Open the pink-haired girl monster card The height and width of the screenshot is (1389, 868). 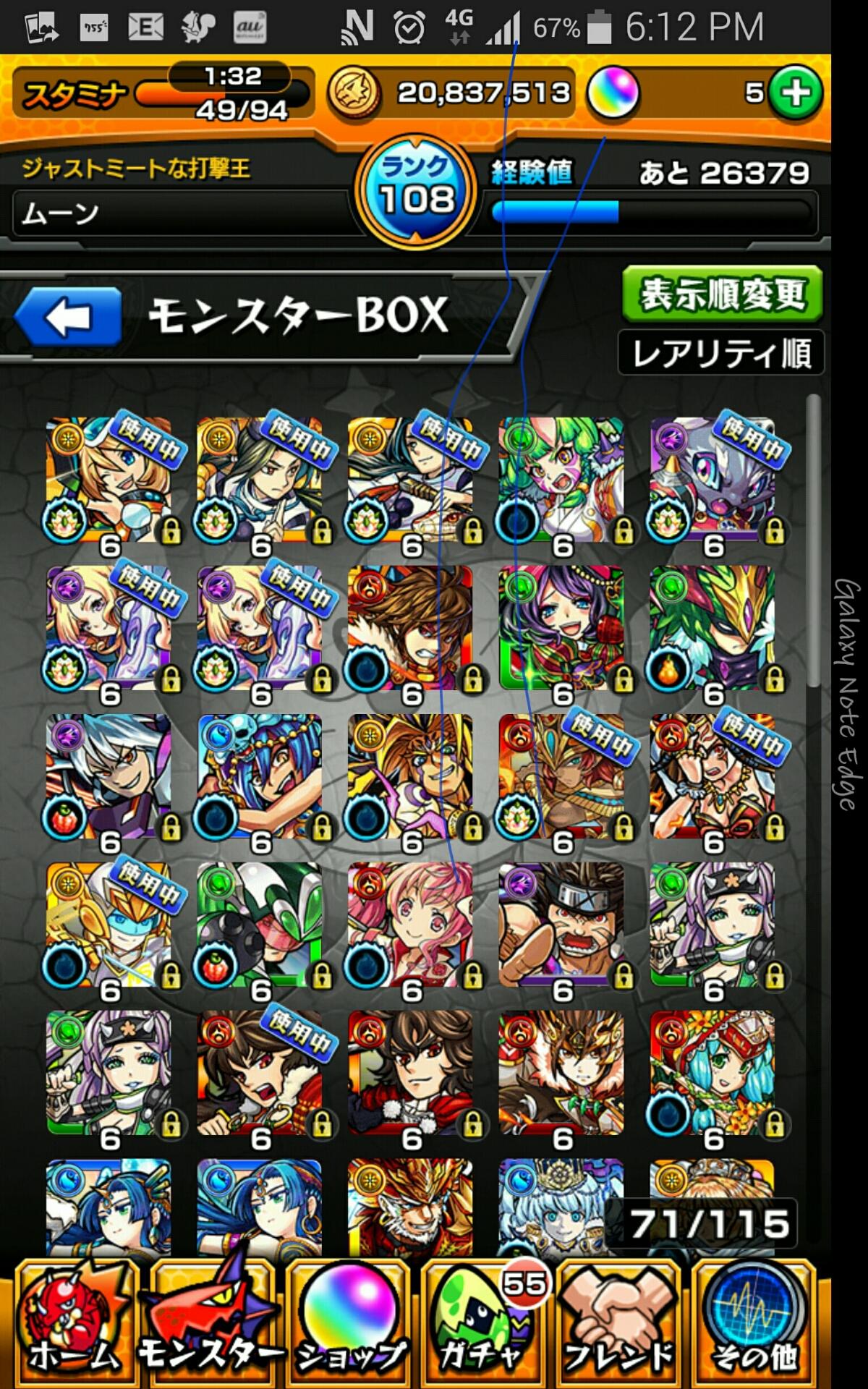(410, 926)
